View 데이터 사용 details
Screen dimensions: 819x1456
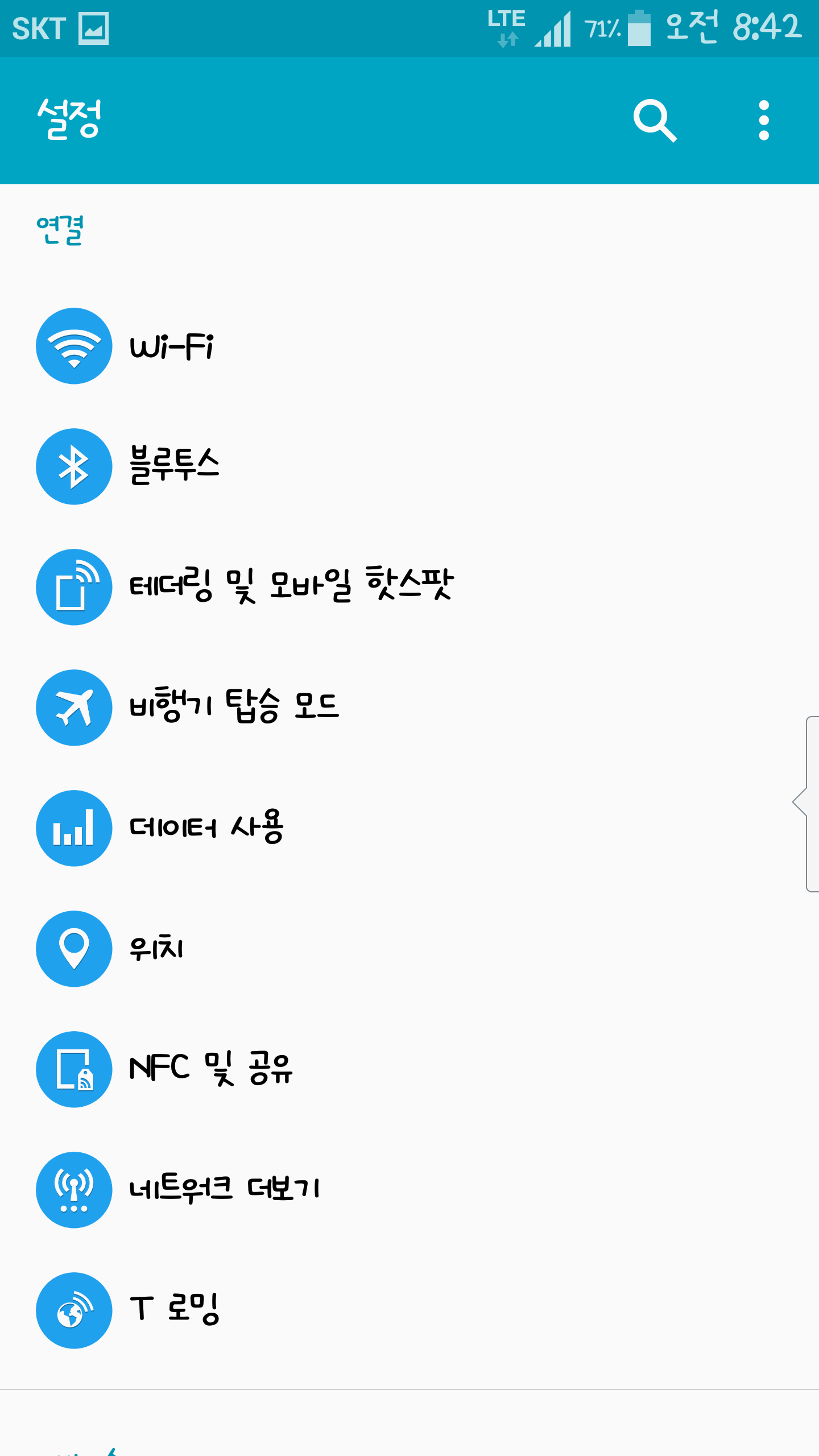click(206, 828)
